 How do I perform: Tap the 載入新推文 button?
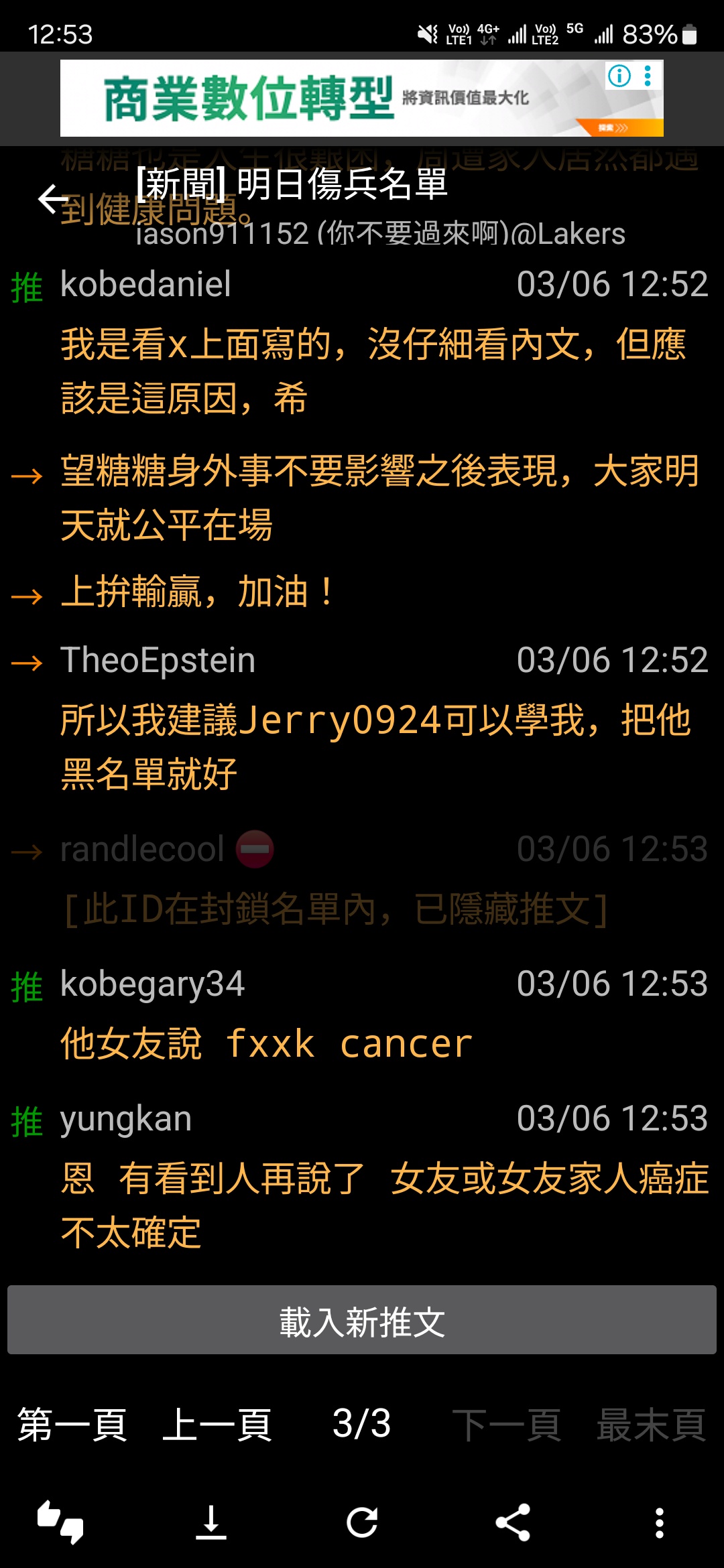[x=362, y=1321]
